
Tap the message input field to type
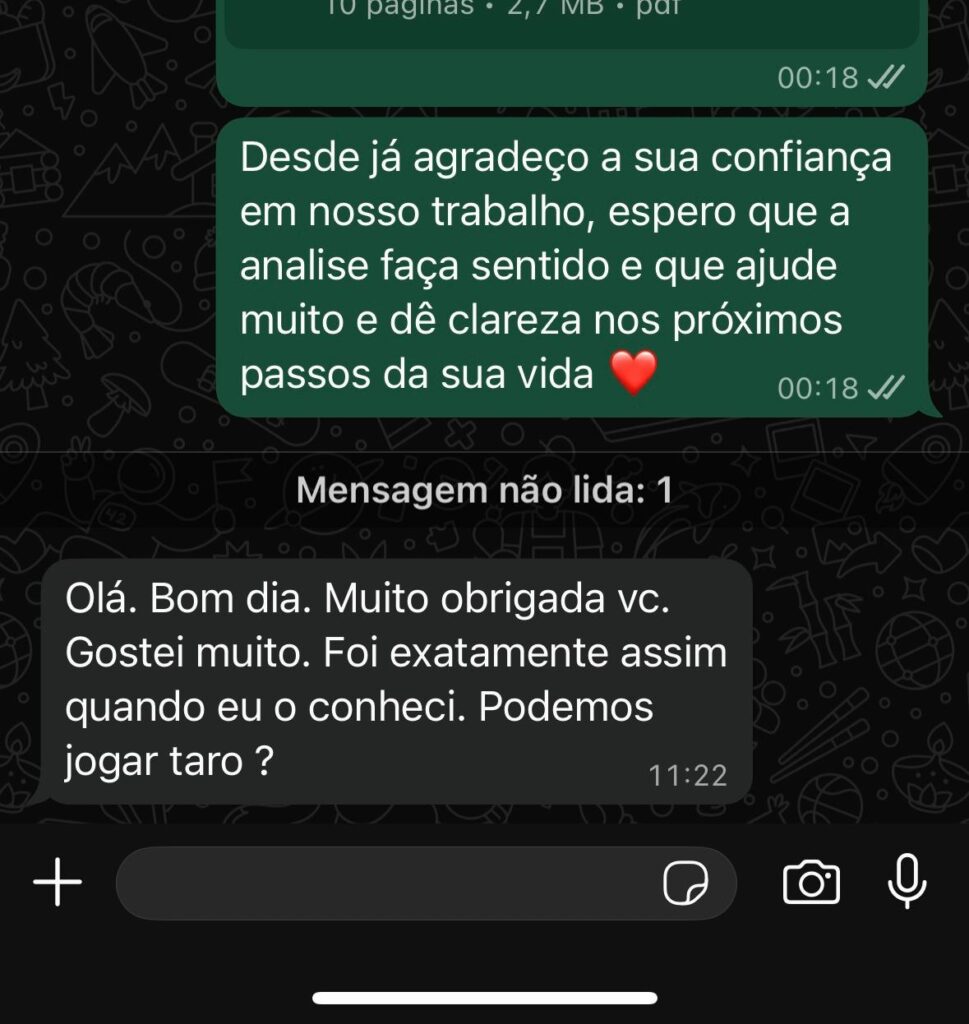400,883
